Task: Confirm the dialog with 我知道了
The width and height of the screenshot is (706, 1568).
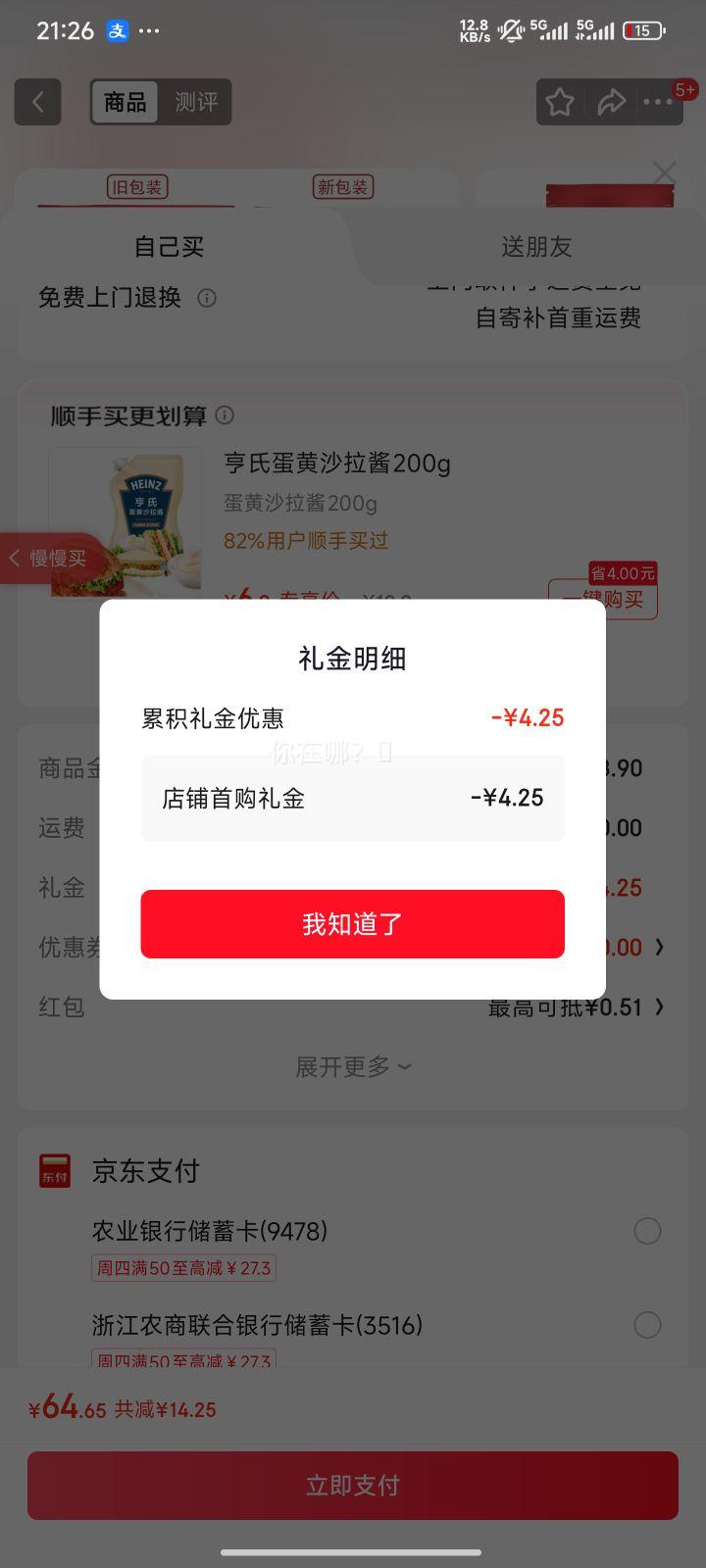Action: pyautogui.click(x=352, y=923)
